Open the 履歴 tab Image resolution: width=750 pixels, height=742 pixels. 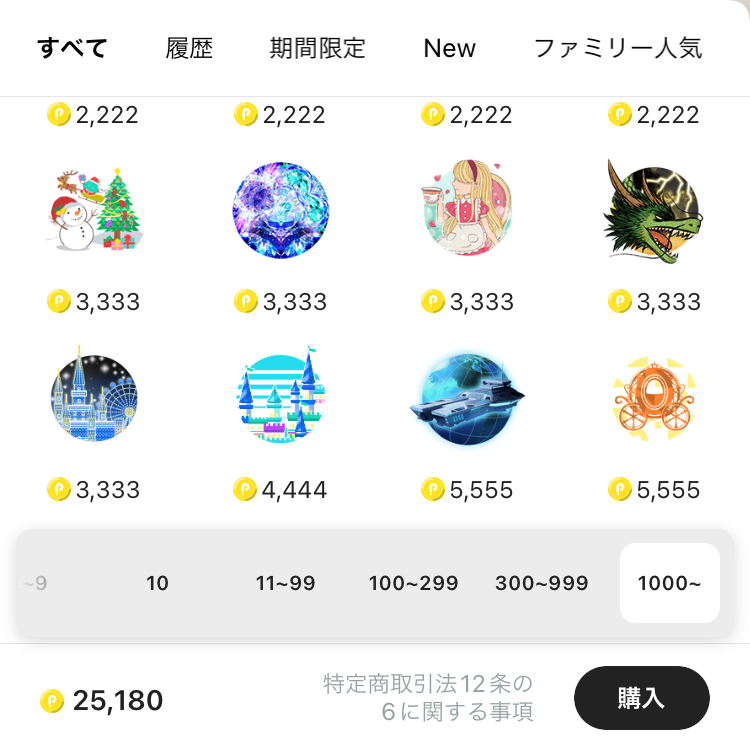189,48
